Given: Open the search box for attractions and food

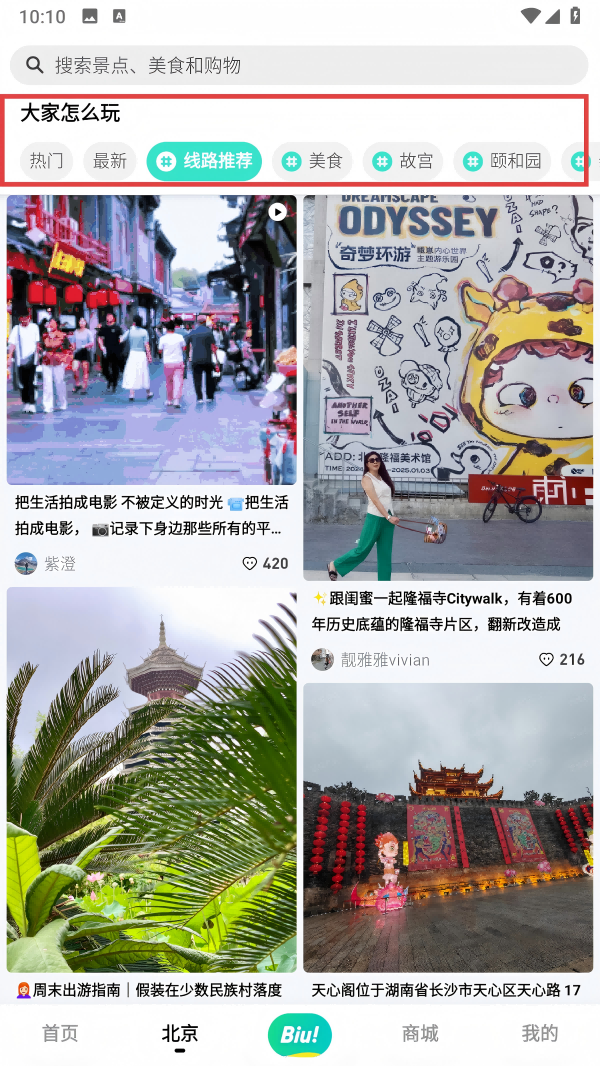Looking at the screenshot, I should [300, 65].
